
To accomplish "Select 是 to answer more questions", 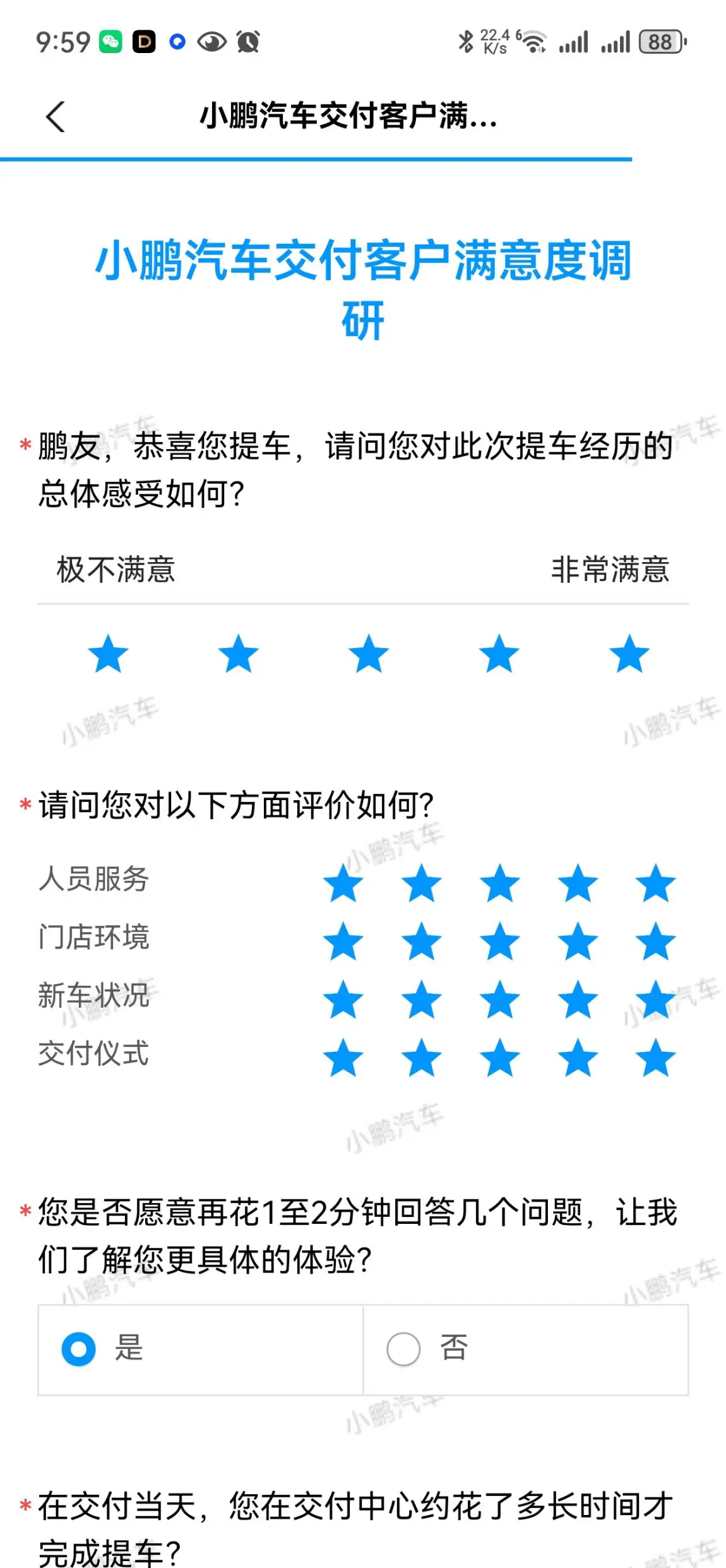I will coord(201,1350).
